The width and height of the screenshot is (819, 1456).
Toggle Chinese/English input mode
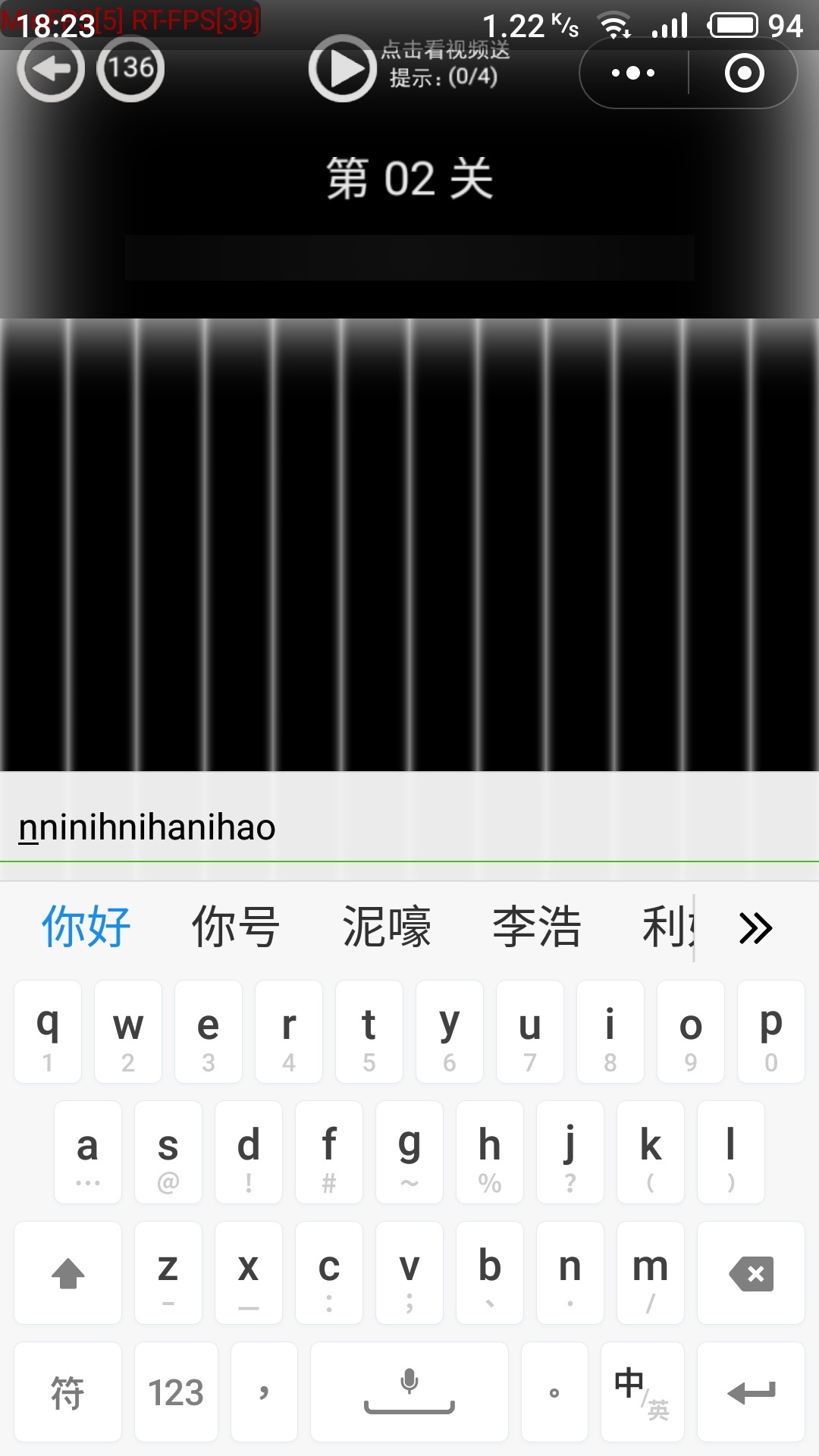pos(642,1392)
